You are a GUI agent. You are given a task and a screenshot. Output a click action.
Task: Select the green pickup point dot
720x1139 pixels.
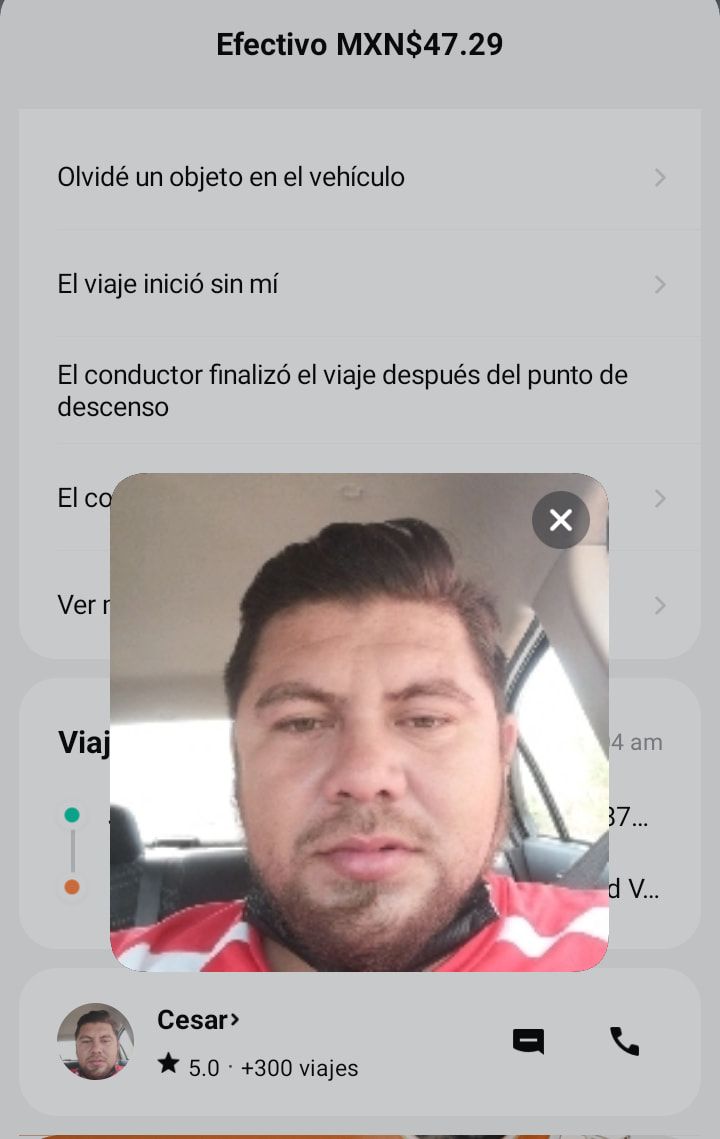point(72,814)
